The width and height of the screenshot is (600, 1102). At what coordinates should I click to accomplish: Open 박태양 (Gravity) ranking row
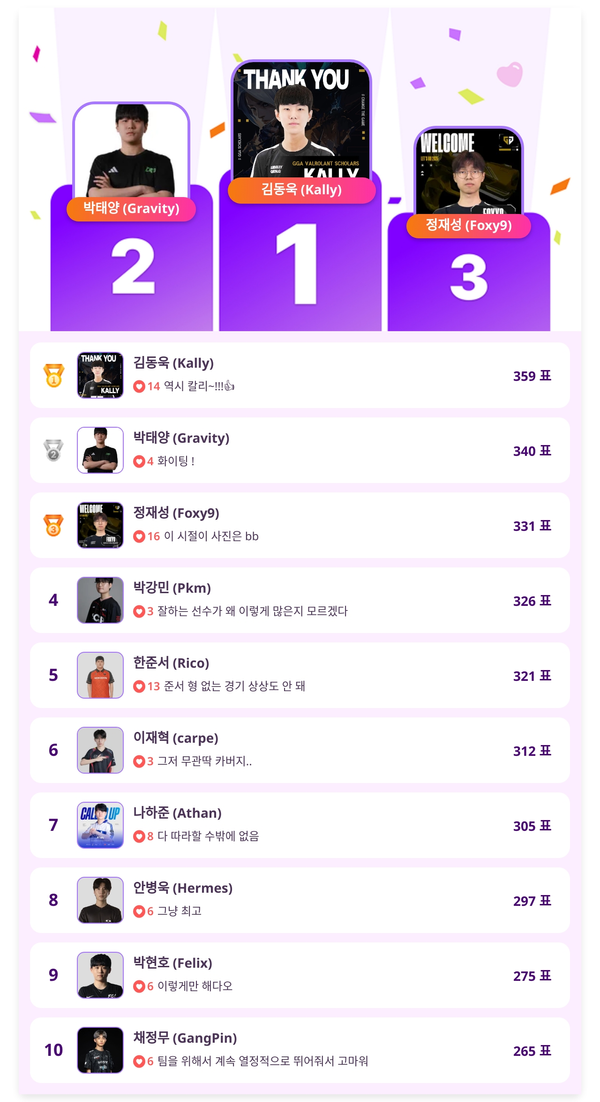tap(300, 450)
